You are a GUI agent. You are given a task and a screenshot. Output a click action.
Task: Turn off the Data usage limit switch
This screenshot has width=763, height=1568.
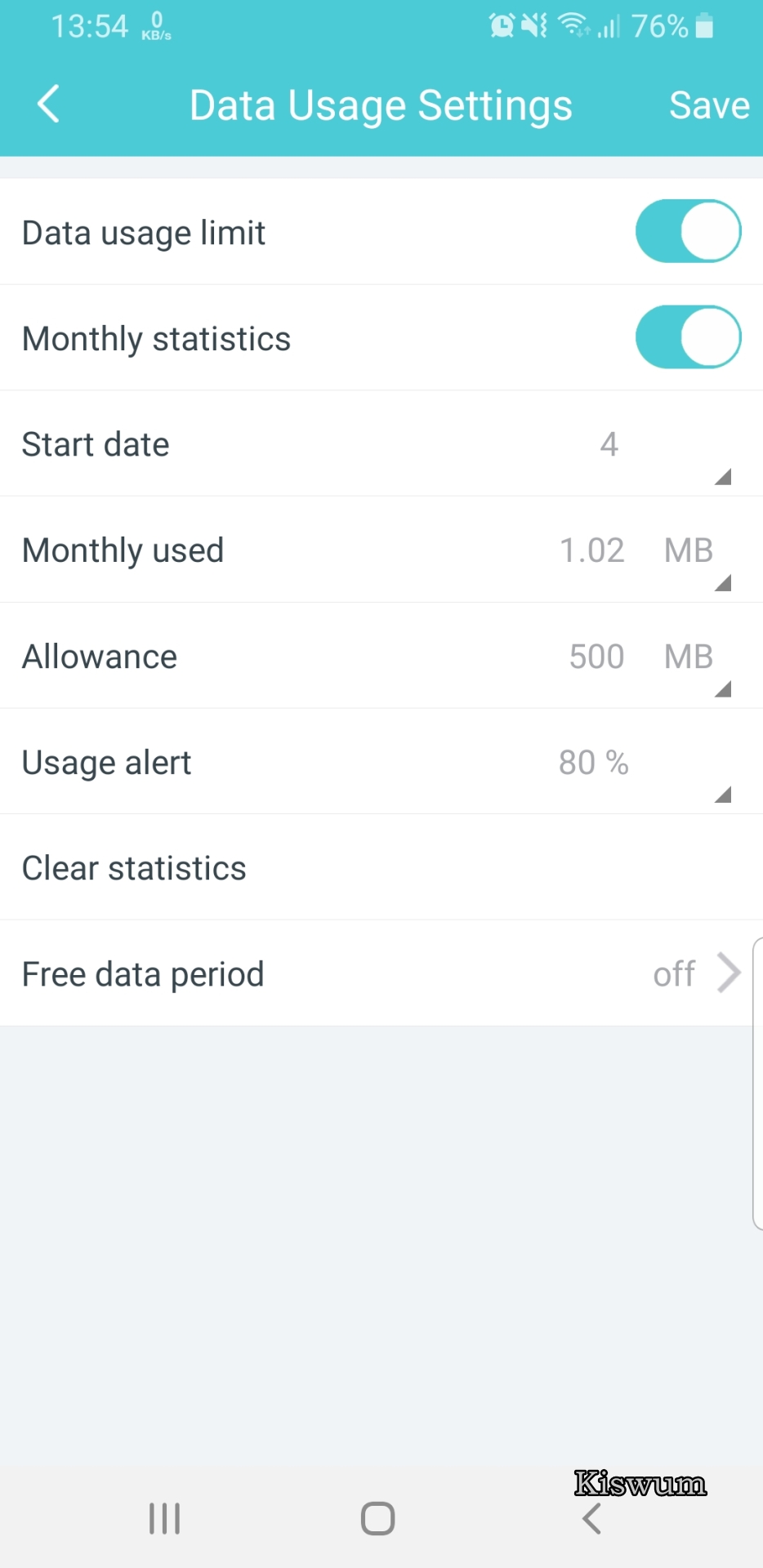click(688, 231)
